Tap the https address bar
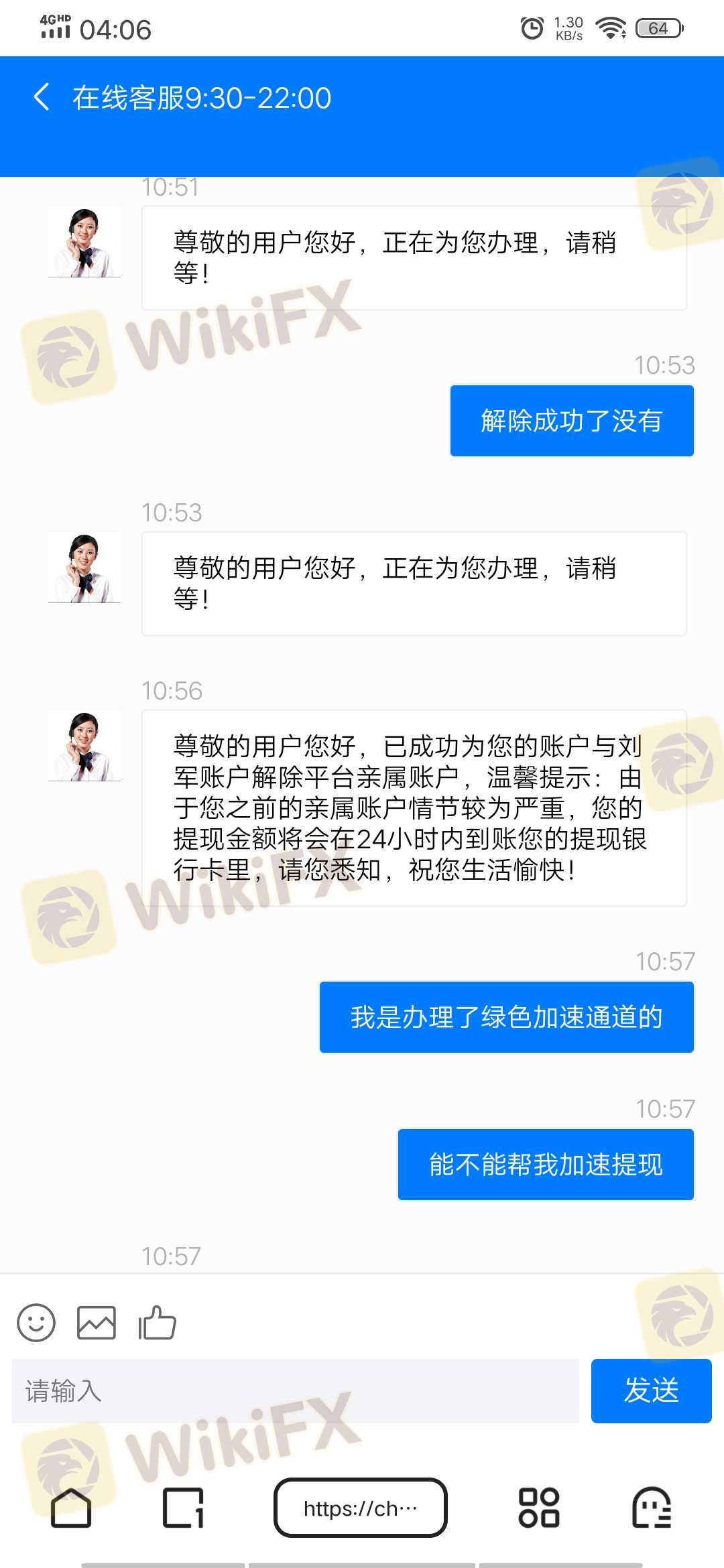The width and height of the screenshot is (724, 1568). pos(361,1508)
